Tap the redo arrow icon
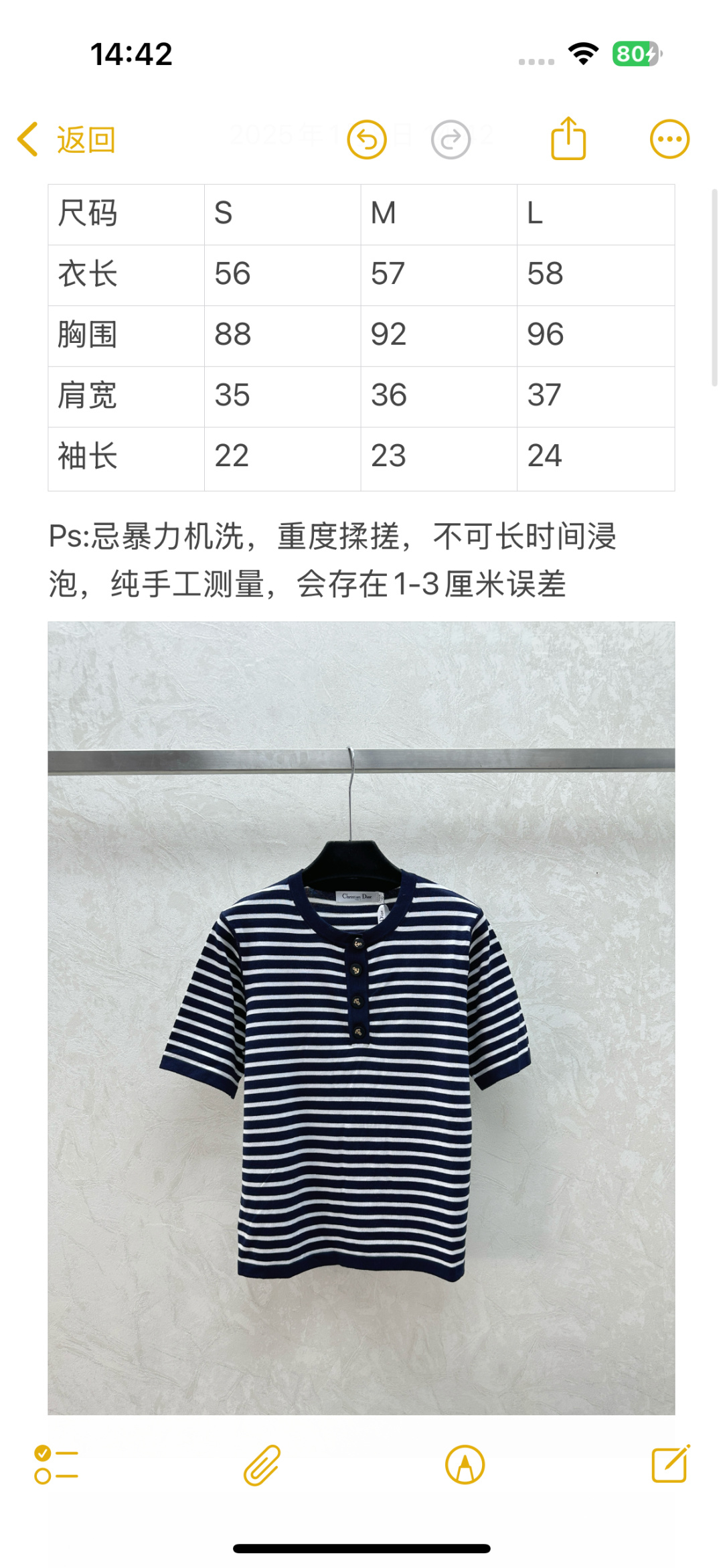The width and height of the screenshot is (723, 1568). 451,140
